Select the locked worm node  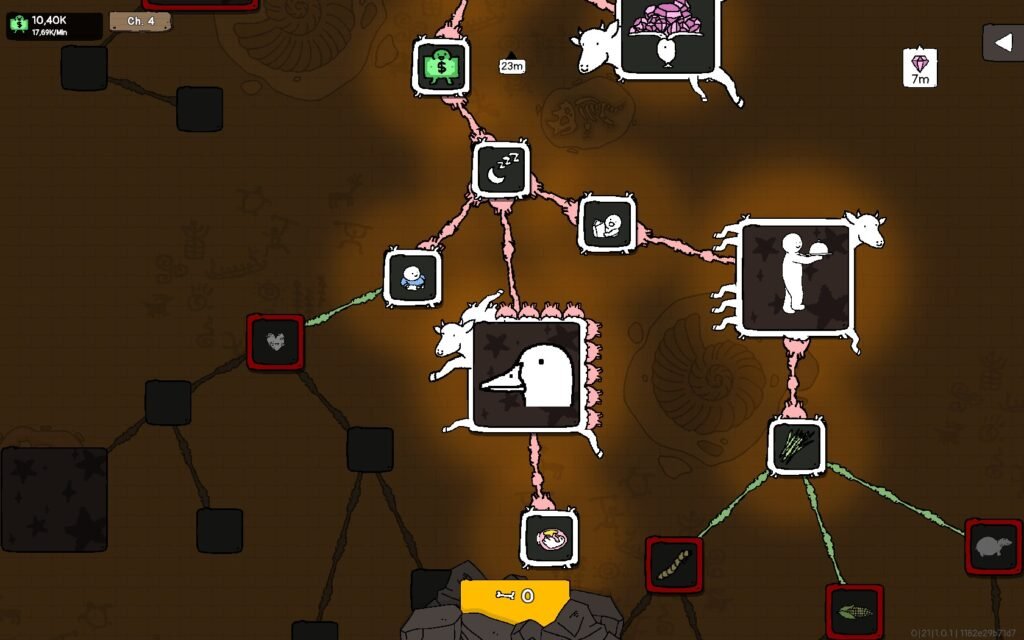coord(674,565)
